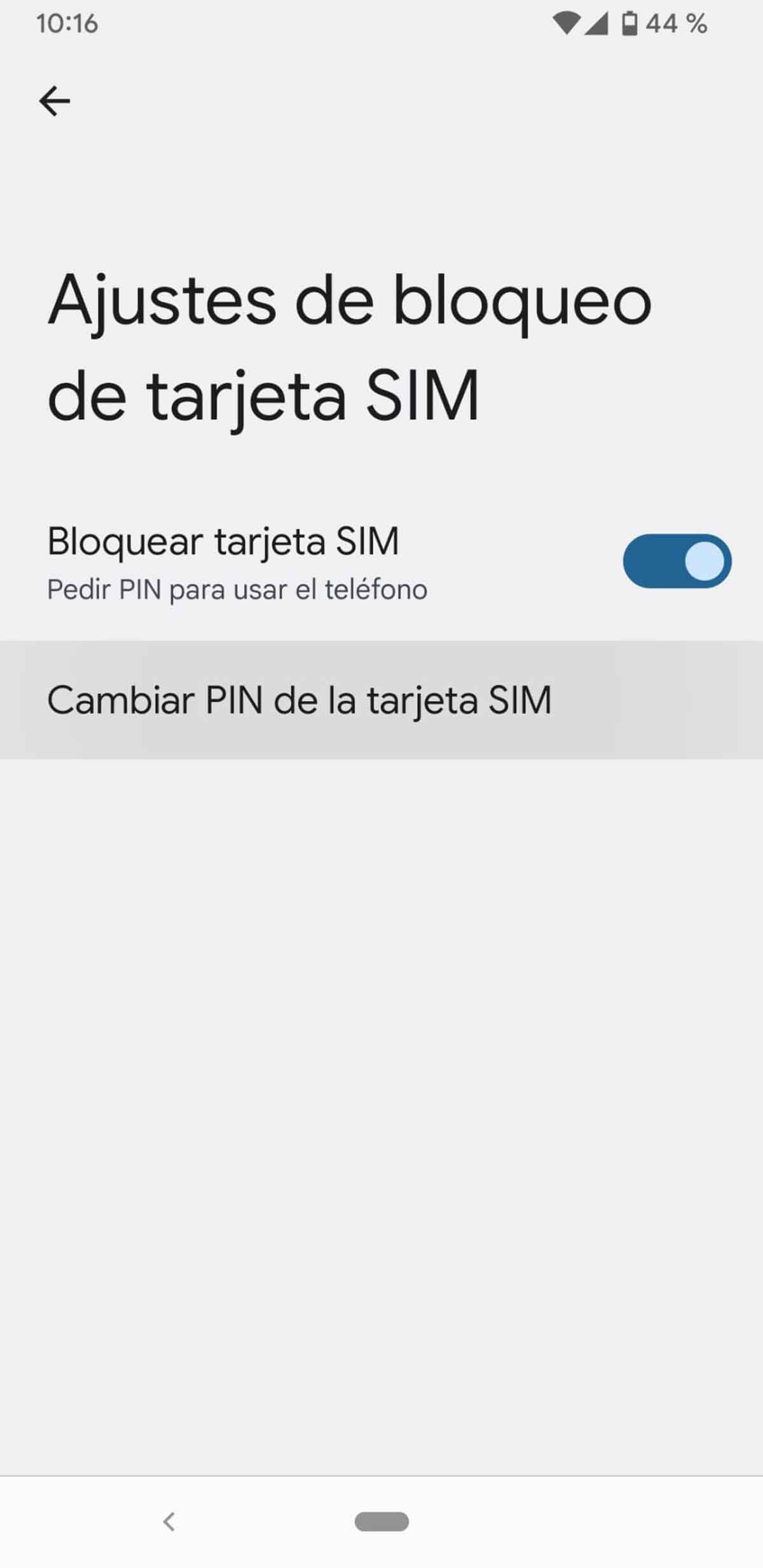Screen dimensions: 763x1568
Task: Tap the Ajustes de bloqueo de tarjeta SIM title
Action: tap(350, 346)
